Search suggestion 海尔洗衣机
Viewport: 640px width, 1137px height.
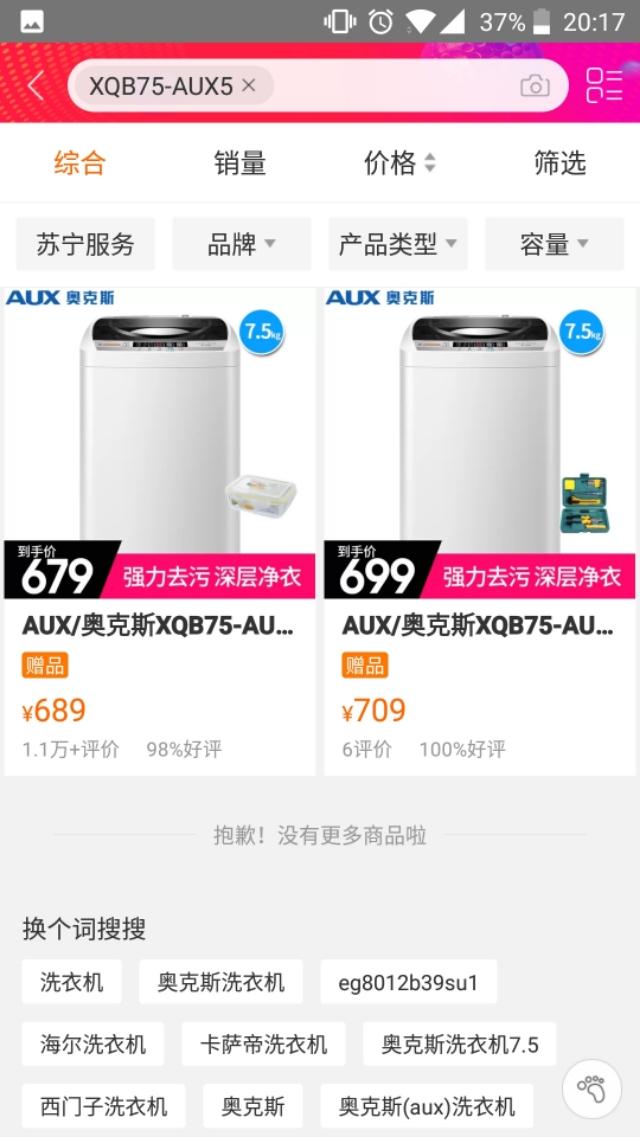pos(93,1044)
